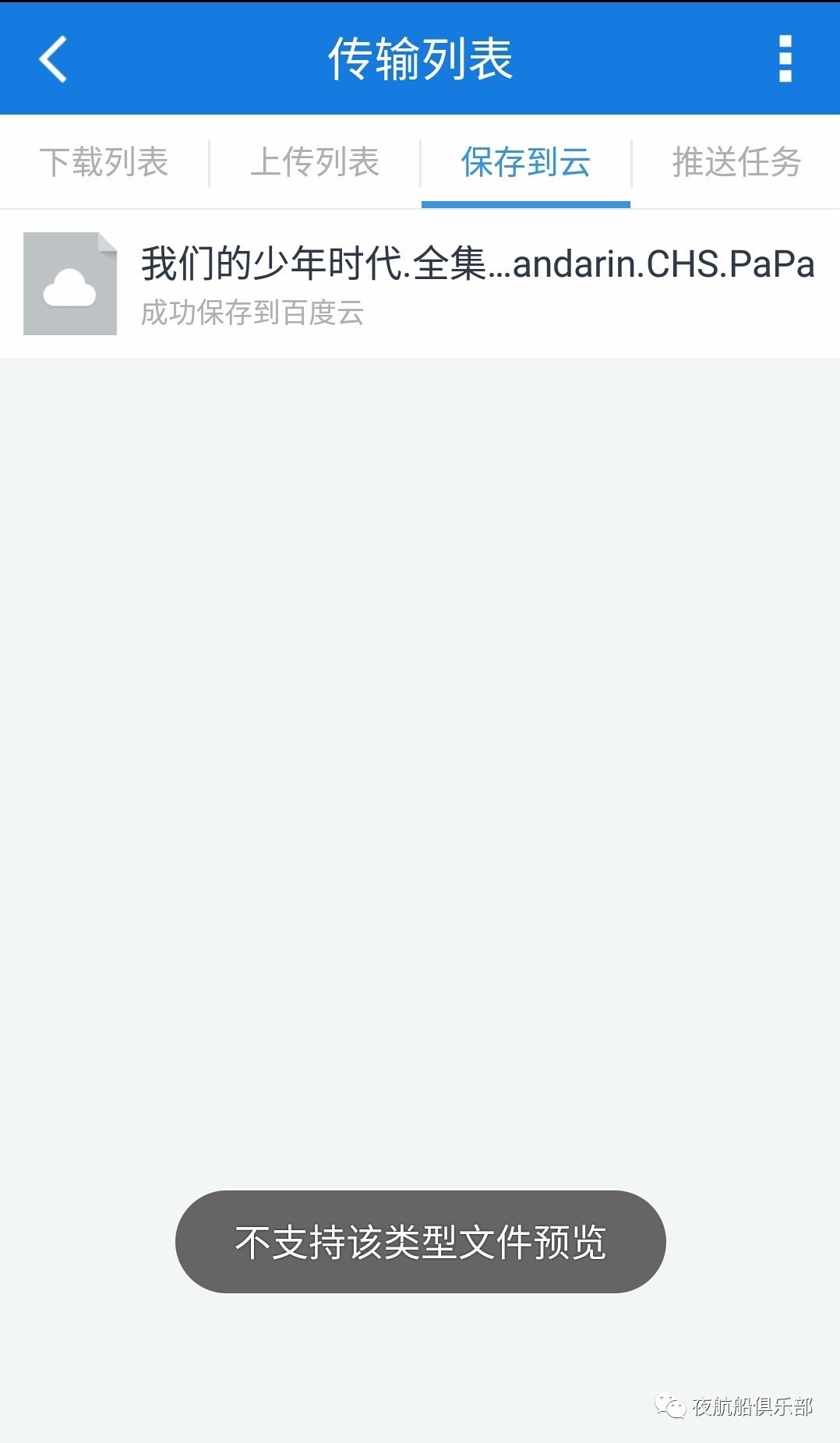The width and height of the screenshot is (840, 1443).
Task: Tap the 传输列表 title text
Action: click(420, 59)
